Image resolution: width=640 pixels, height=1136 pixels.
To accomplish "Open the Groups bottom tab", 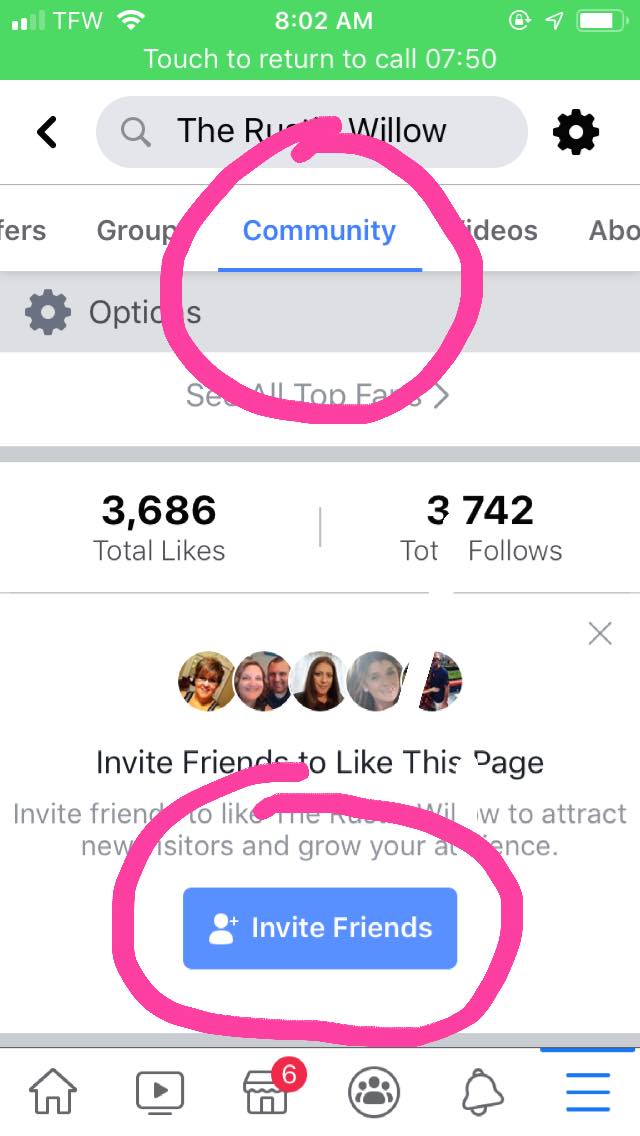I will click(x=374, y=1090).
